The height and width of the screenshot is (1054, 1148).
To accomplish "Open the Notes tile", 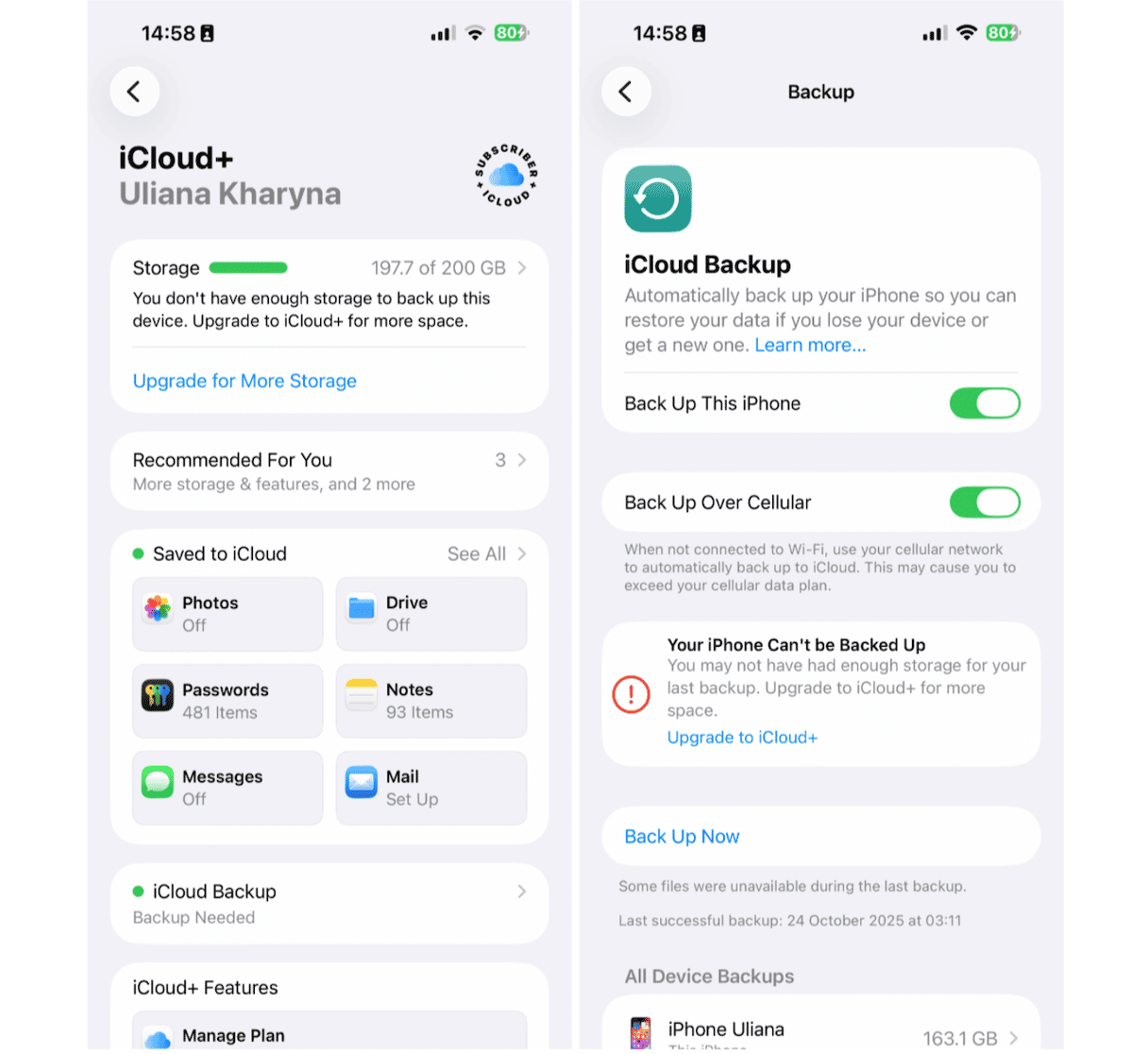I will click(x=430, y=701).
